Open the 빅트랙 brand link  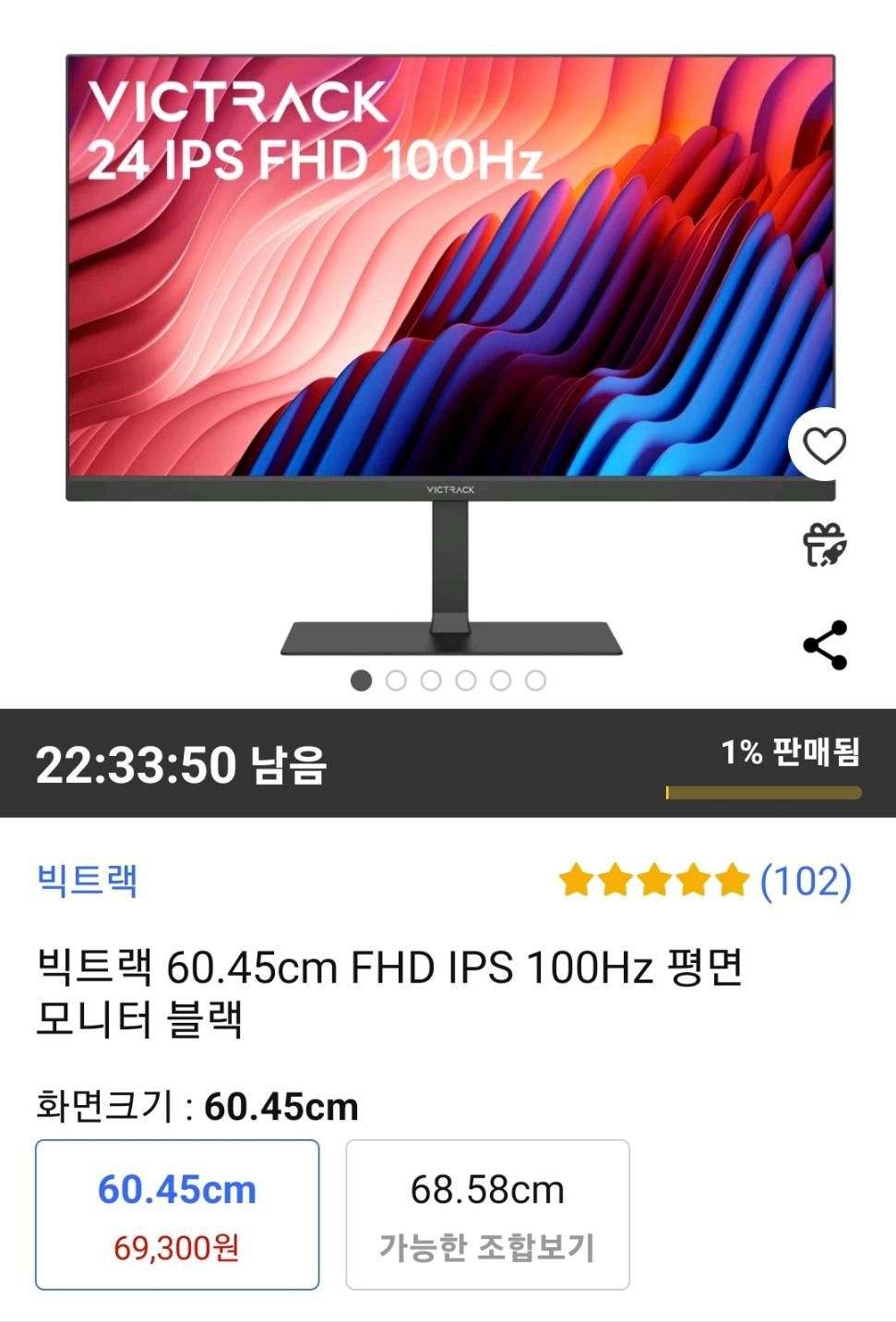88,880
